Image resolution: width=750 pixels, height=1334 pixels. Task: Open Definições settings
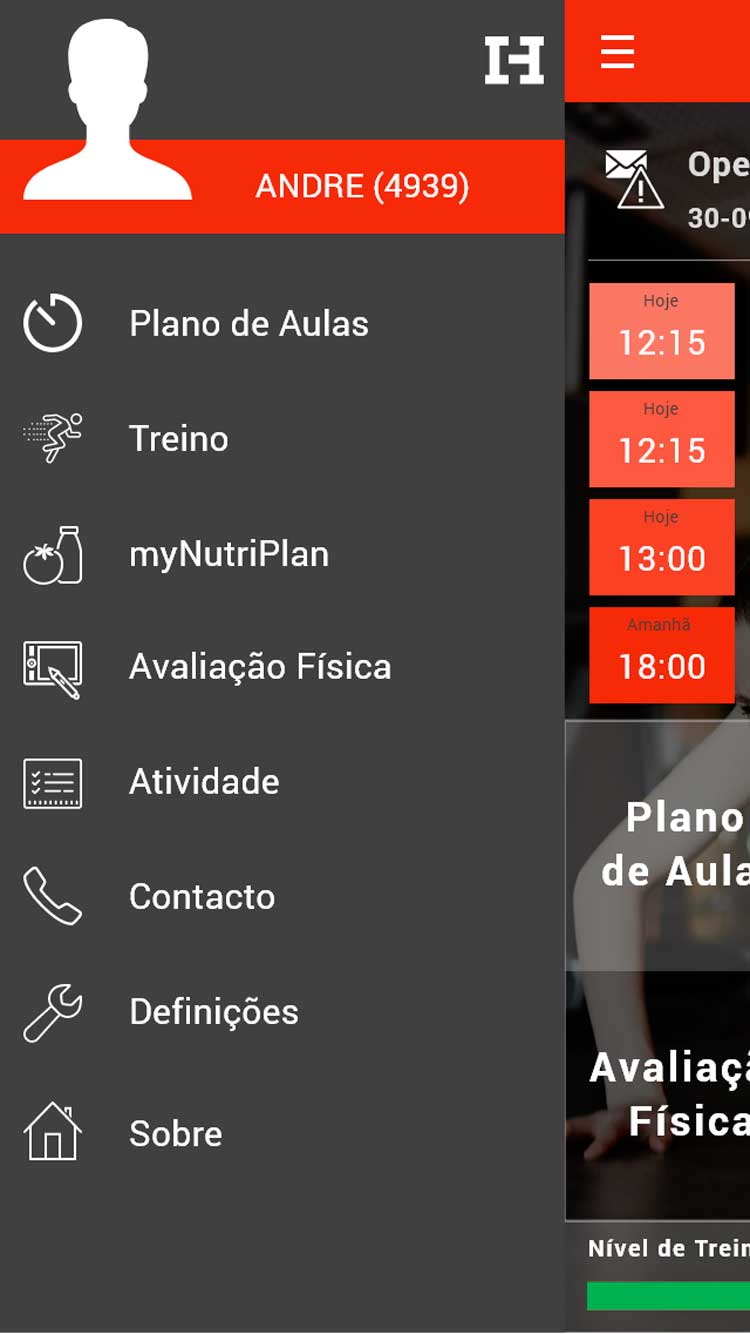click(x=282, y=1012)
